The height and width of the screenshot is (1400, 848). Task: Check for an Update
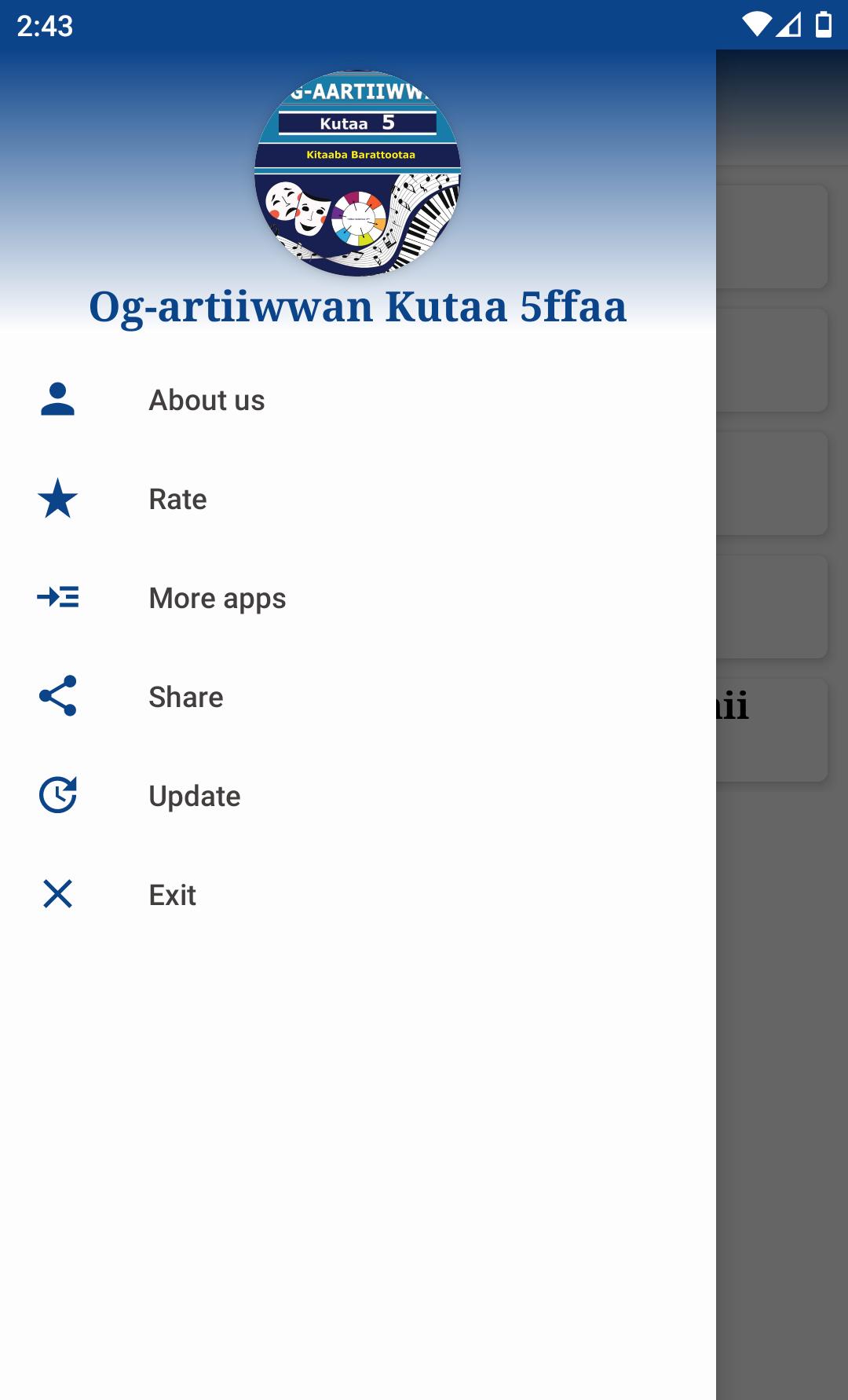(x=358, y=796)
